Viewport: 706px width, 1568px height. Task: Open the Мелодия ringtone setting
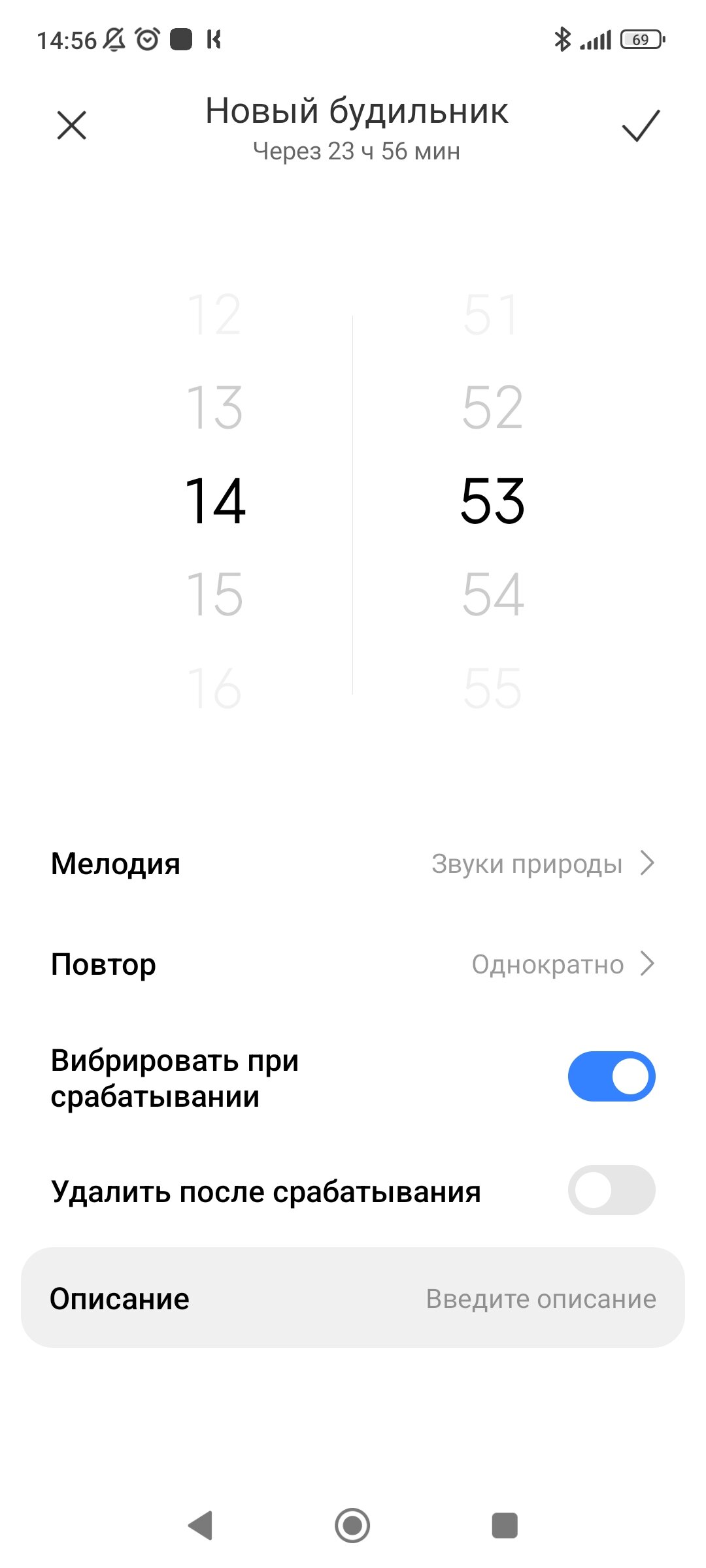[353, 864]
